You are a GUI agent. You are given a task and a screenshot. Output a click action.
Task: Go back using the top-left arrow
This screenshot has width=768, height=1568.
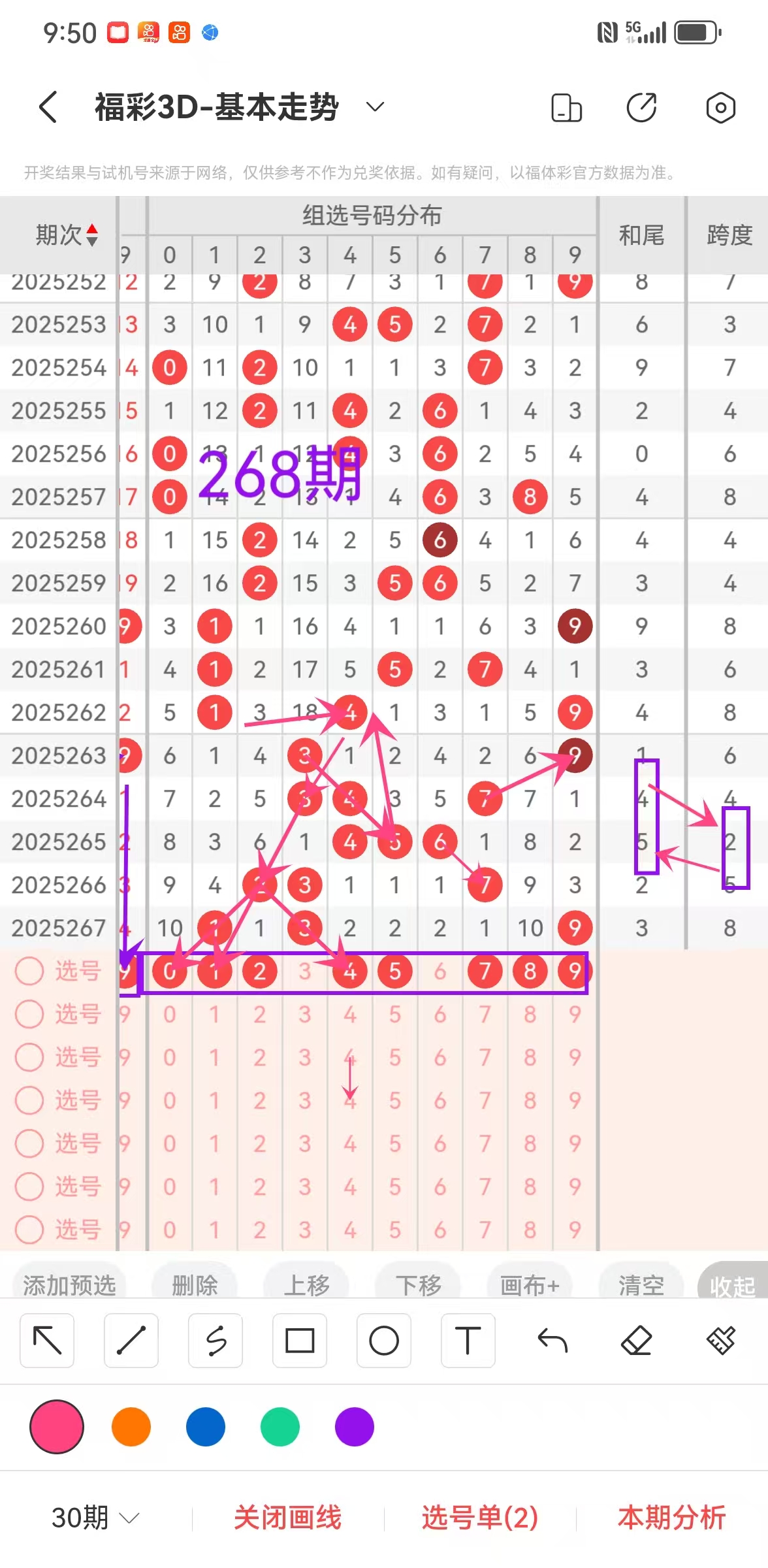click(48, 106)
